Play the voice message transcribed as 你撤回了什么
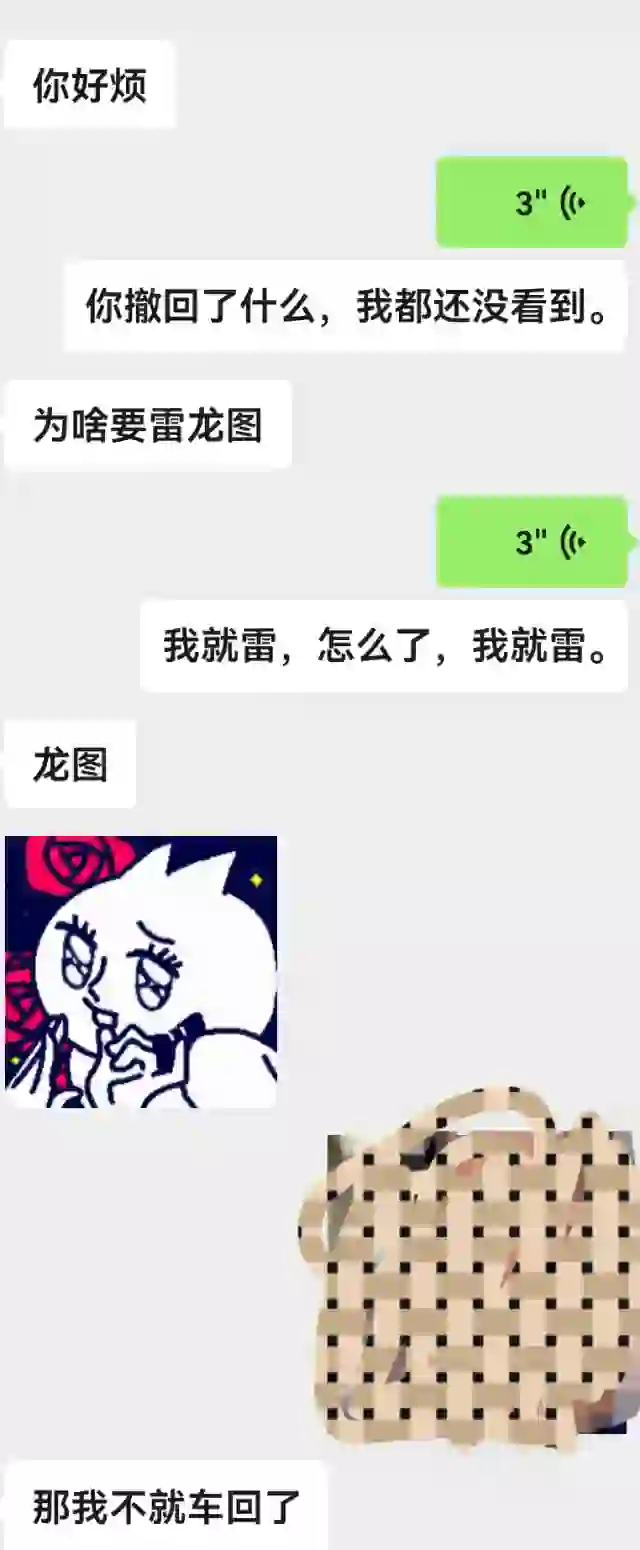The image size is (640, 1550). tap(532, 203)
